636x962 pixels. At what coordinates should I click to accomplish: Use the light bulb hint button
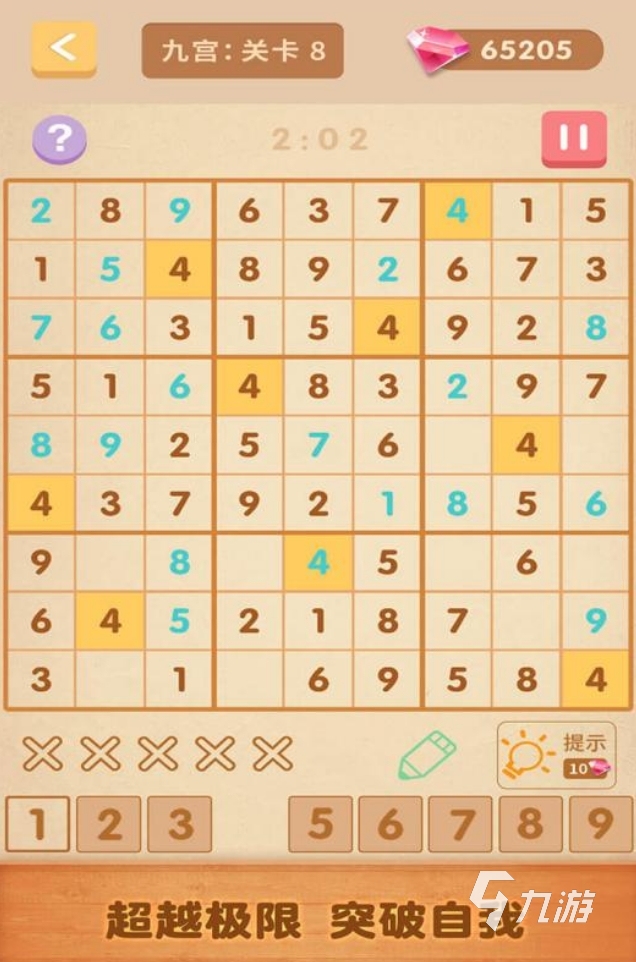(x=557, y=756)
